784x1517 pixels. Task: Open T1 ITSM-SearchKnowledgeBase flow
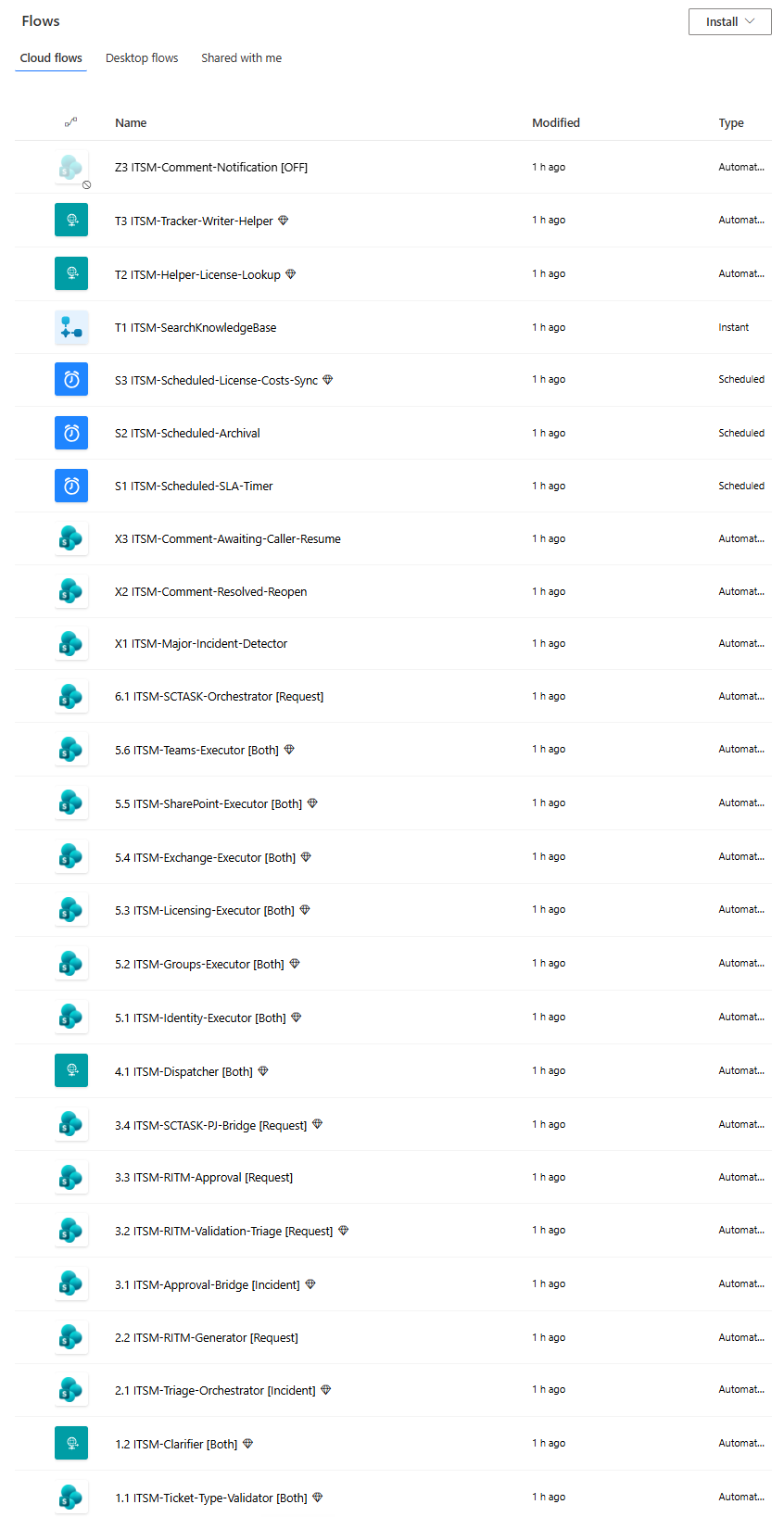pyautogui.click(x=196, y=327)
